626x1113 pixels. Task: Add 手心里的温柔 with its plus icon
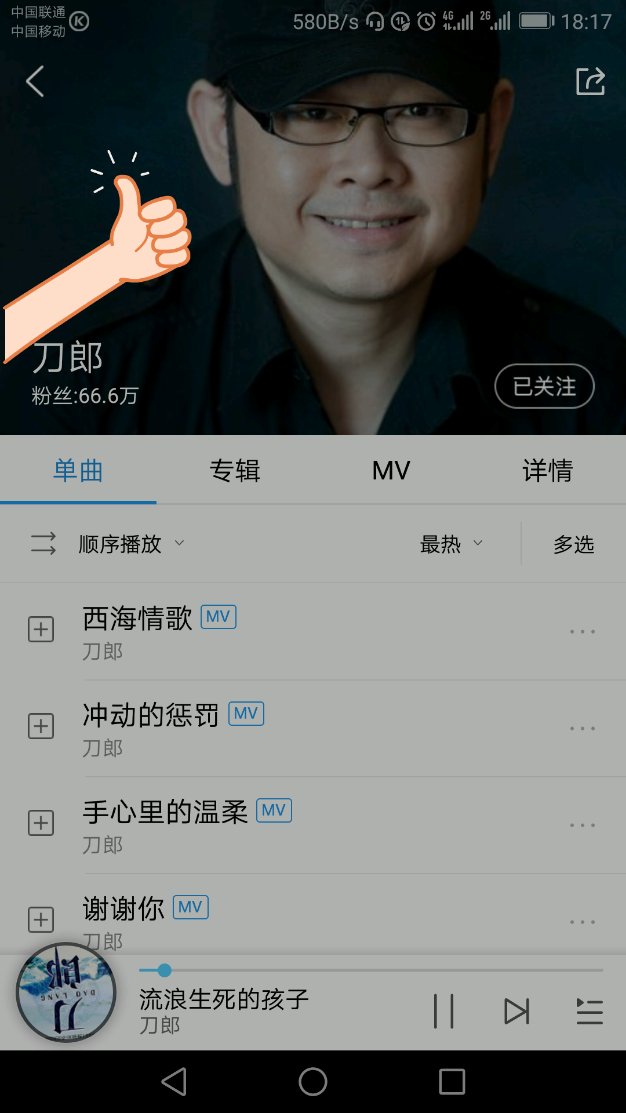click(40, 823)
